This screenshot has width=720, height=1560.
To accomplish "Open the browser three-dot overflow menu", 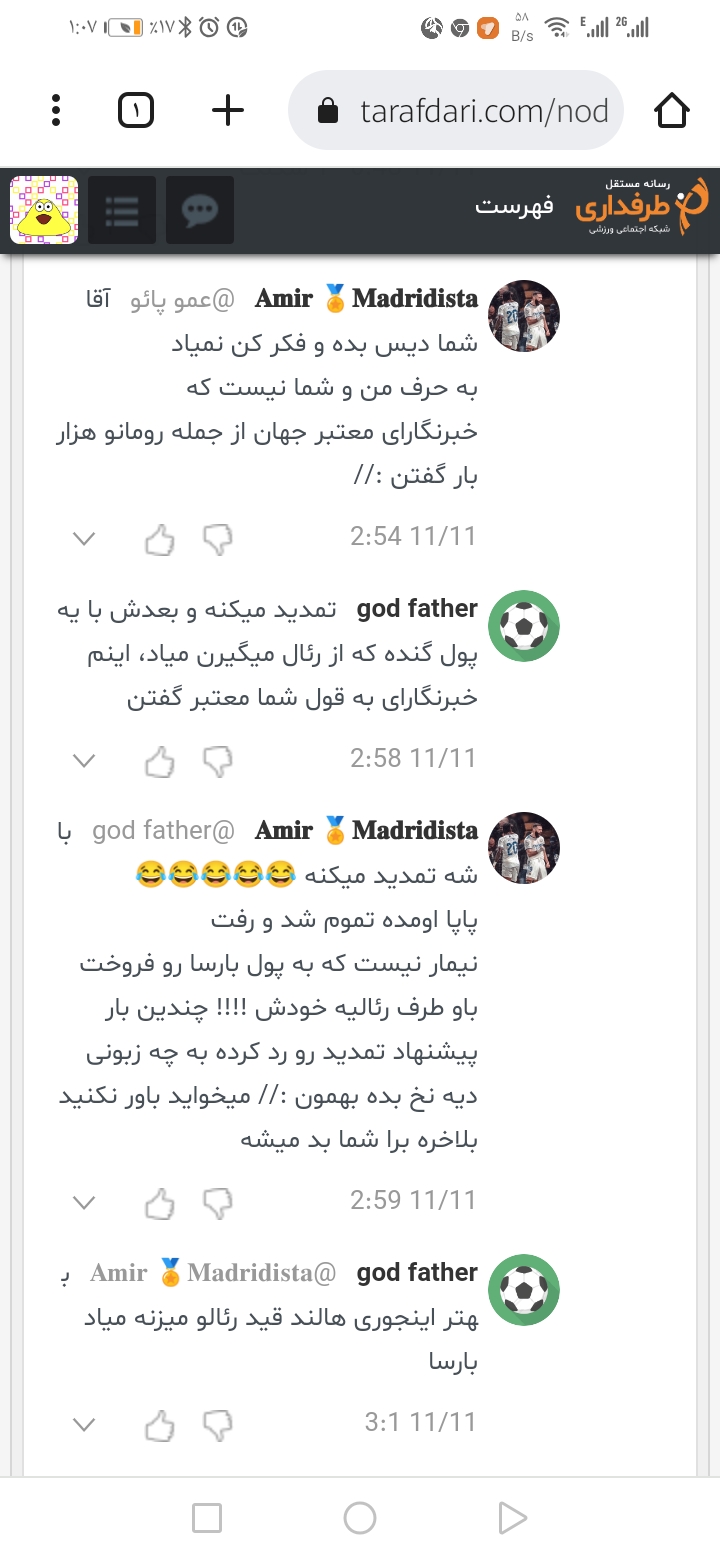I will (x=56, y=110).
